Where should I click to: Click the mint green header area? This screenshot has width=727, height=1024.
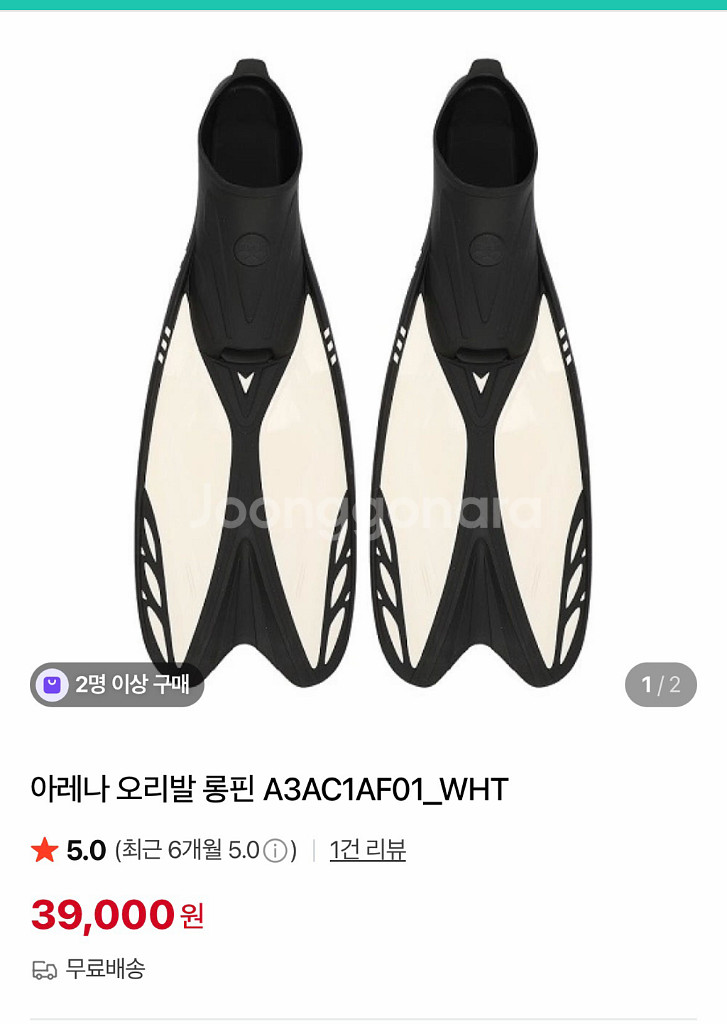363,8
